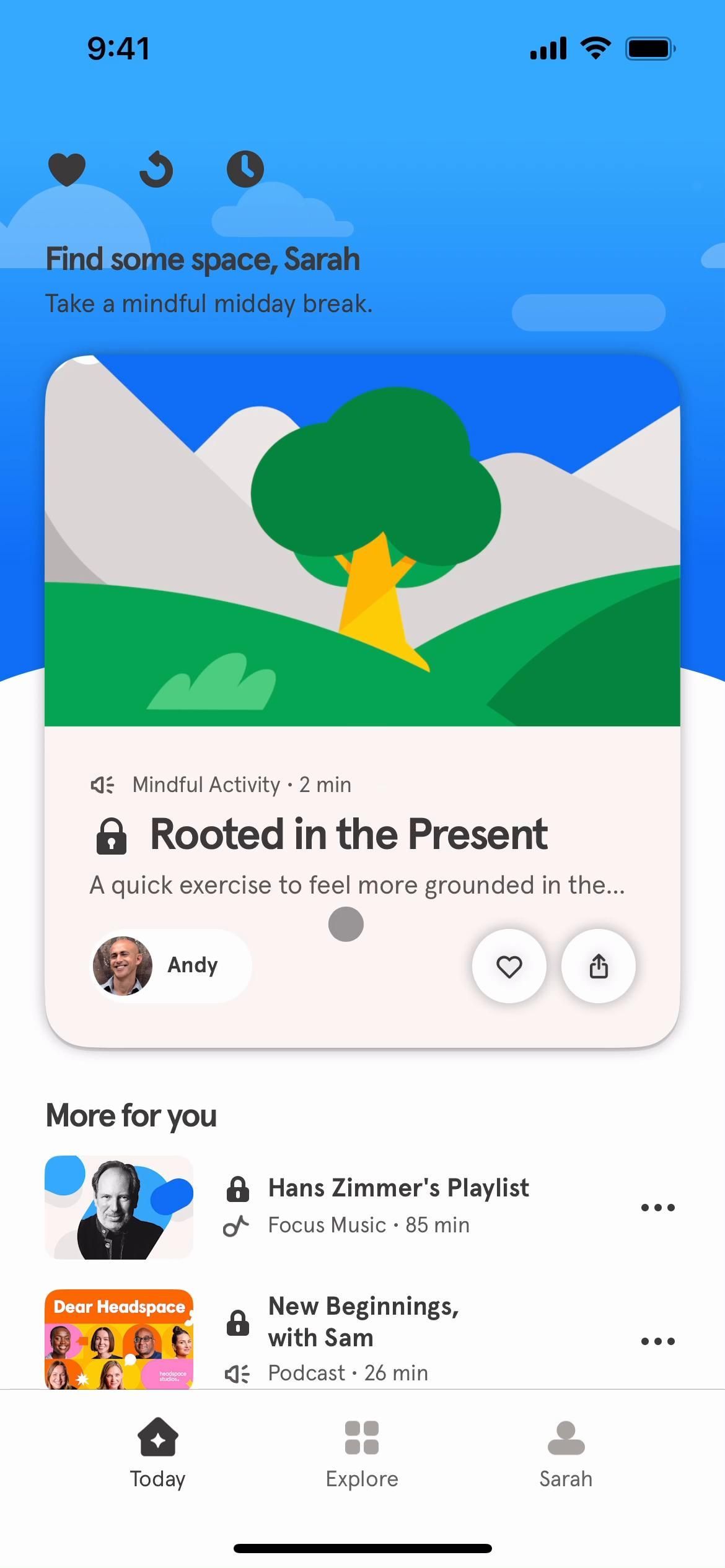Open more options for New Beginnings podcast

pyautogui.click(x=657, y=1341)
